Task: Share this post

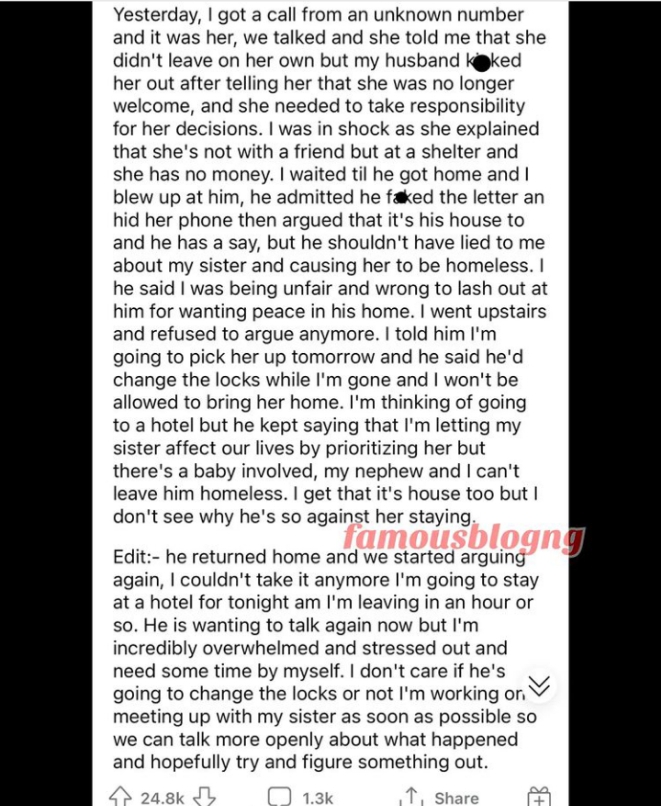Action: [441, 797]
